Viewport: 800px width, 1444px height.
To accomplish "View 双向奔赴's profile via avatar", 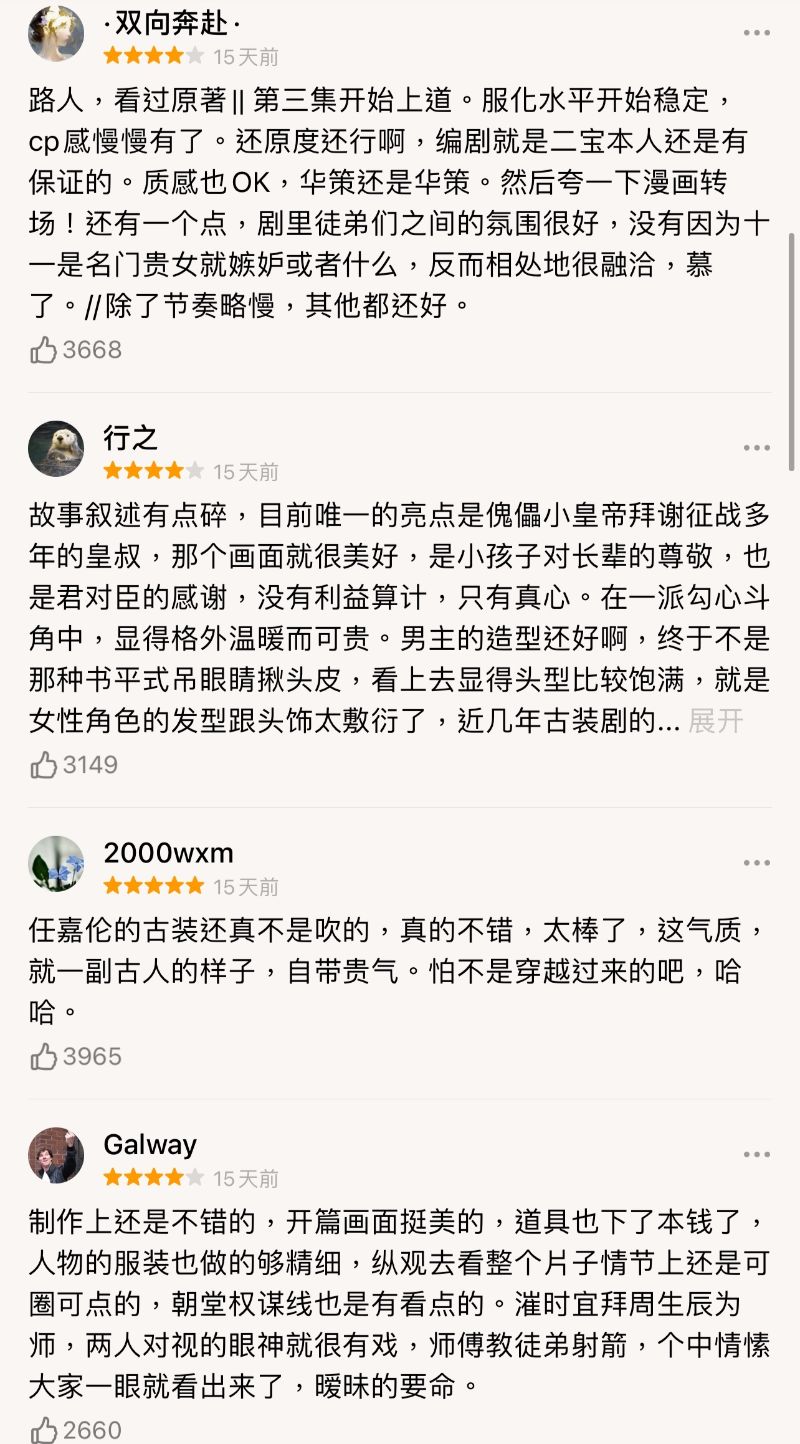I will click(x=56, y=33).
